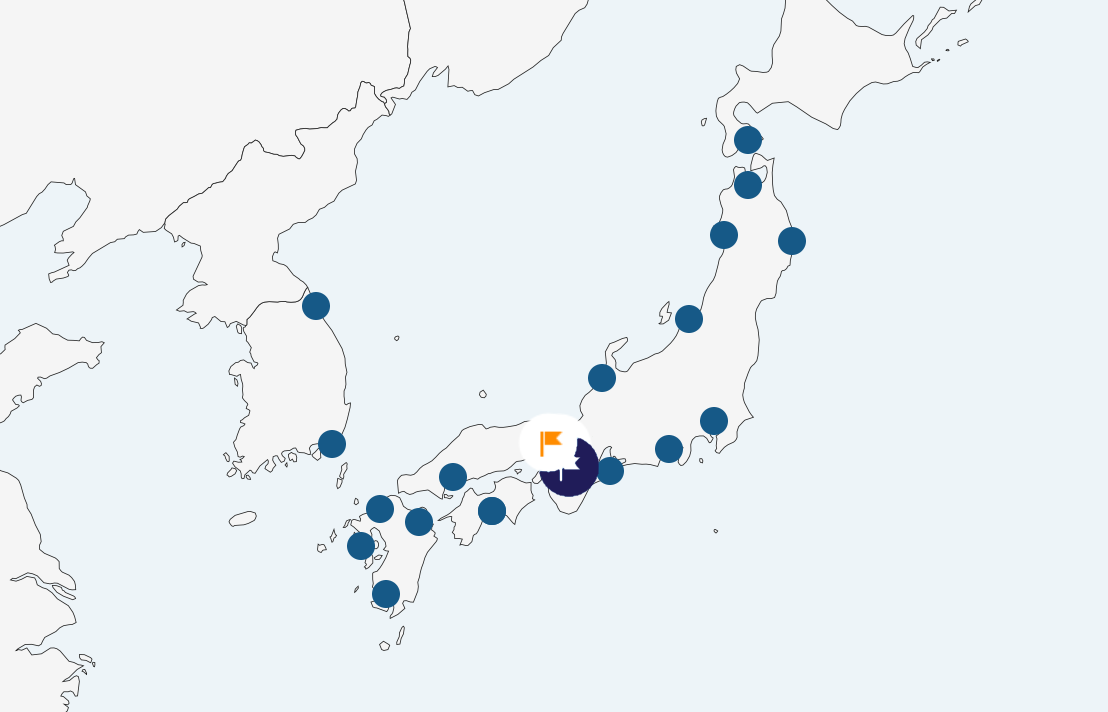
Task: Open the northernmost marker in Hokkaido
Action: click(748, 140)
